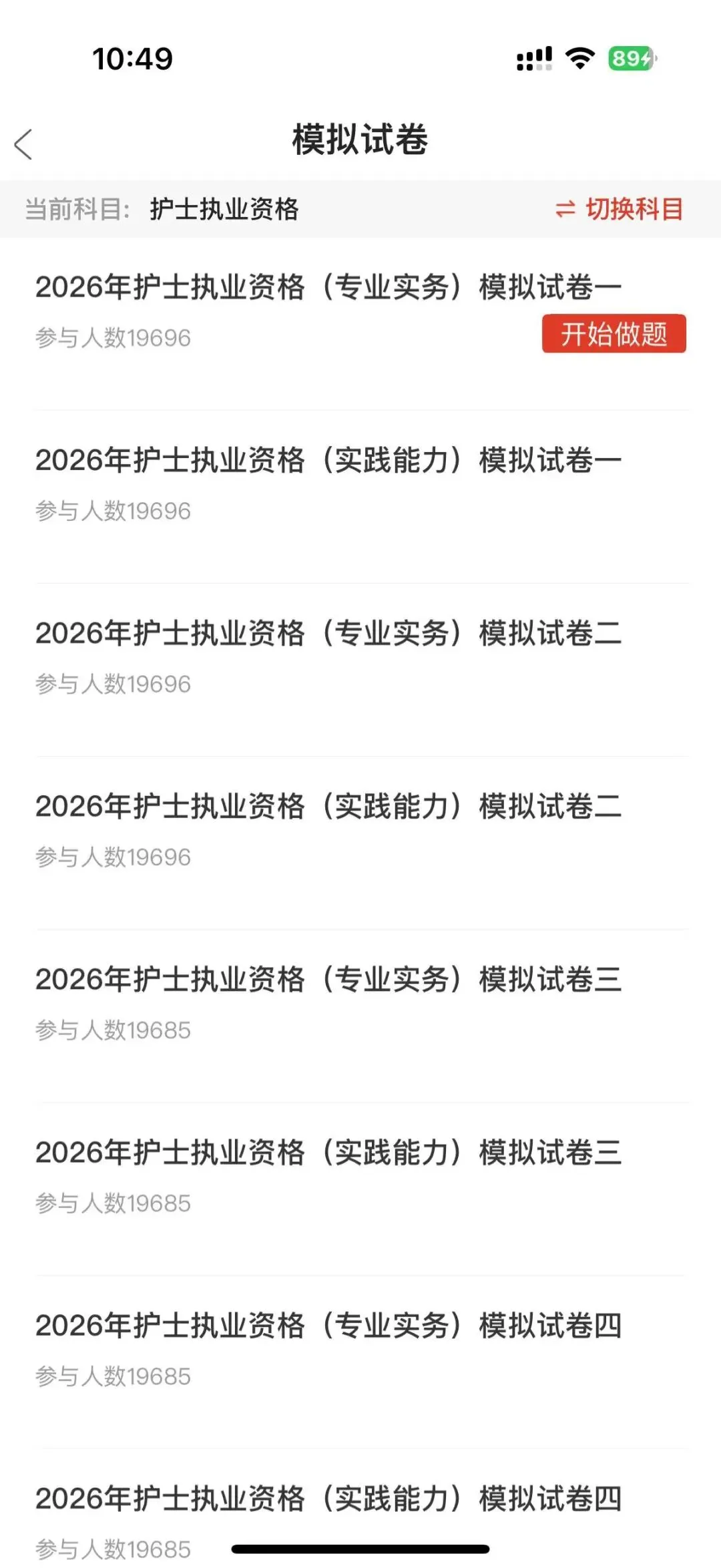Go back using the top-left arrow
721x1568 pixels.
click(x=24, y=144)
